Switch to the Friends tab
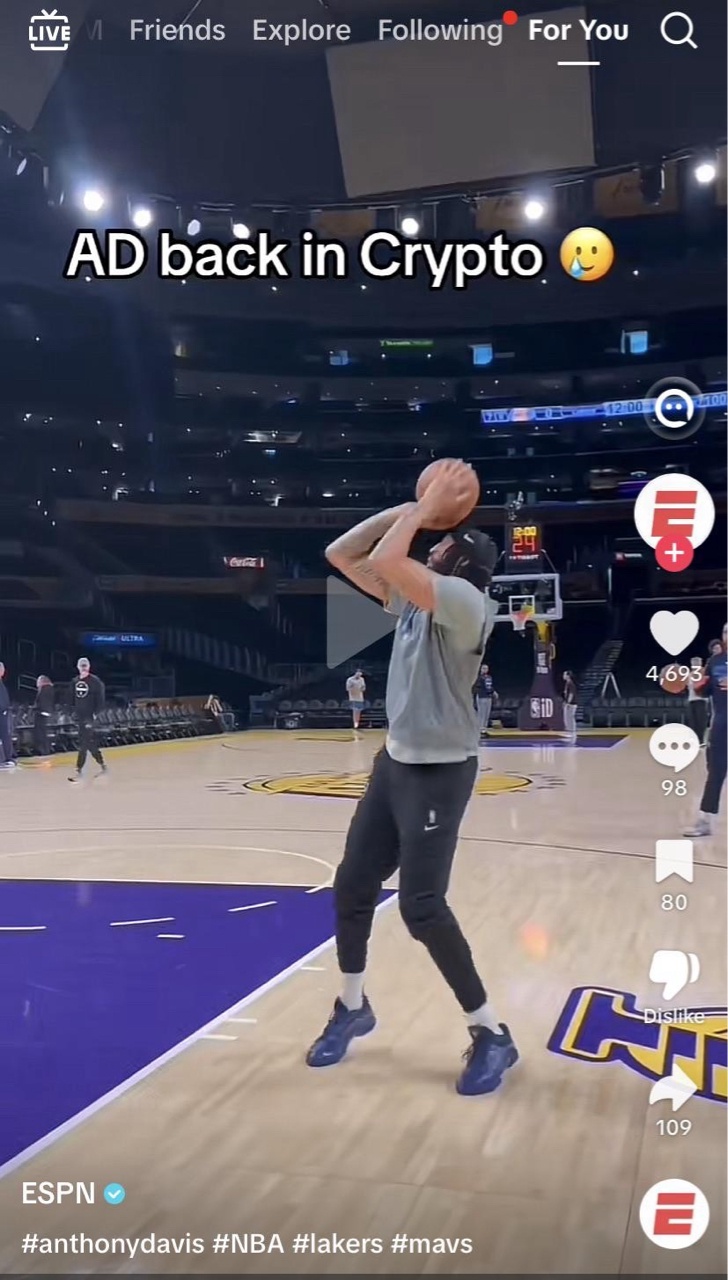 coord(177,31)
